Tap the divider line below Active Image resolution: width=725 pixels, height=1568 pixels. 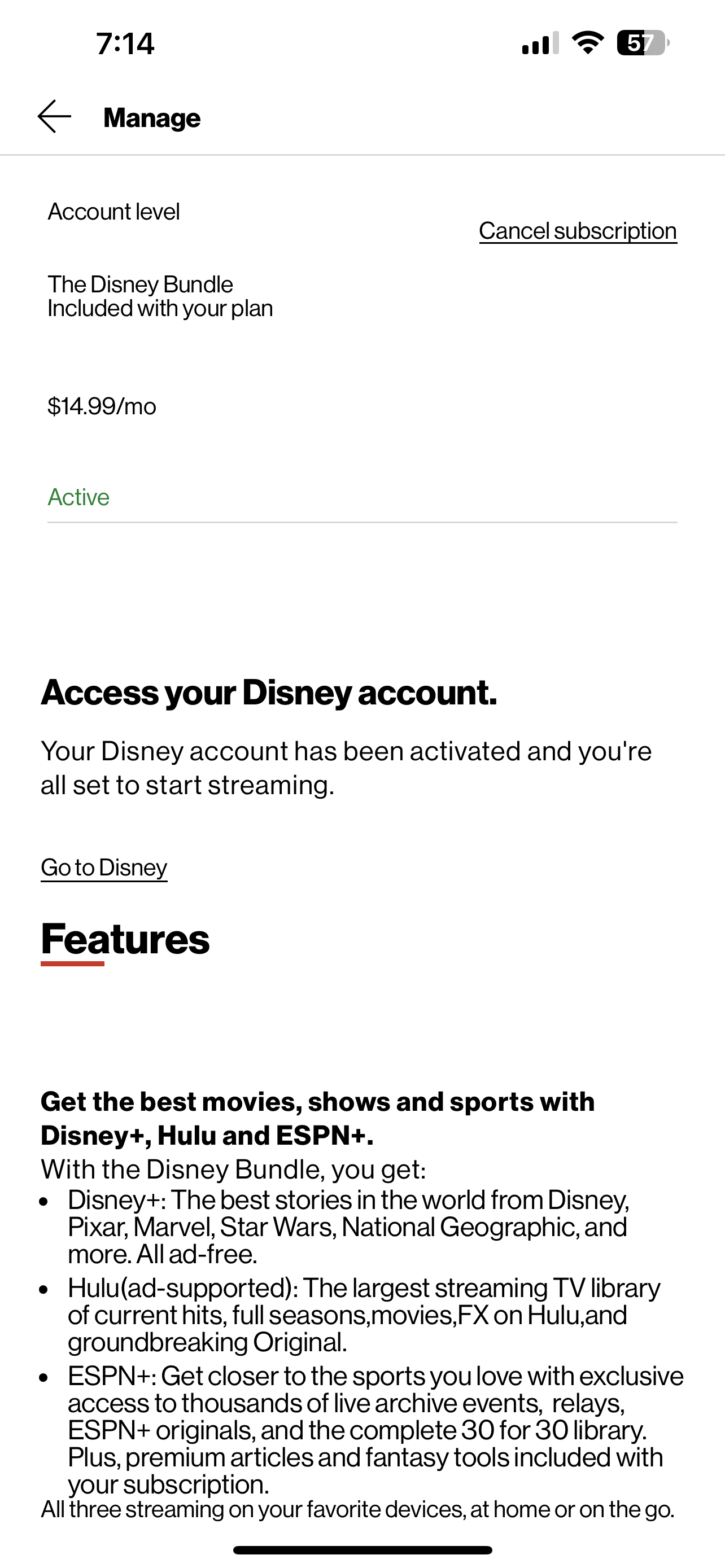362,522
